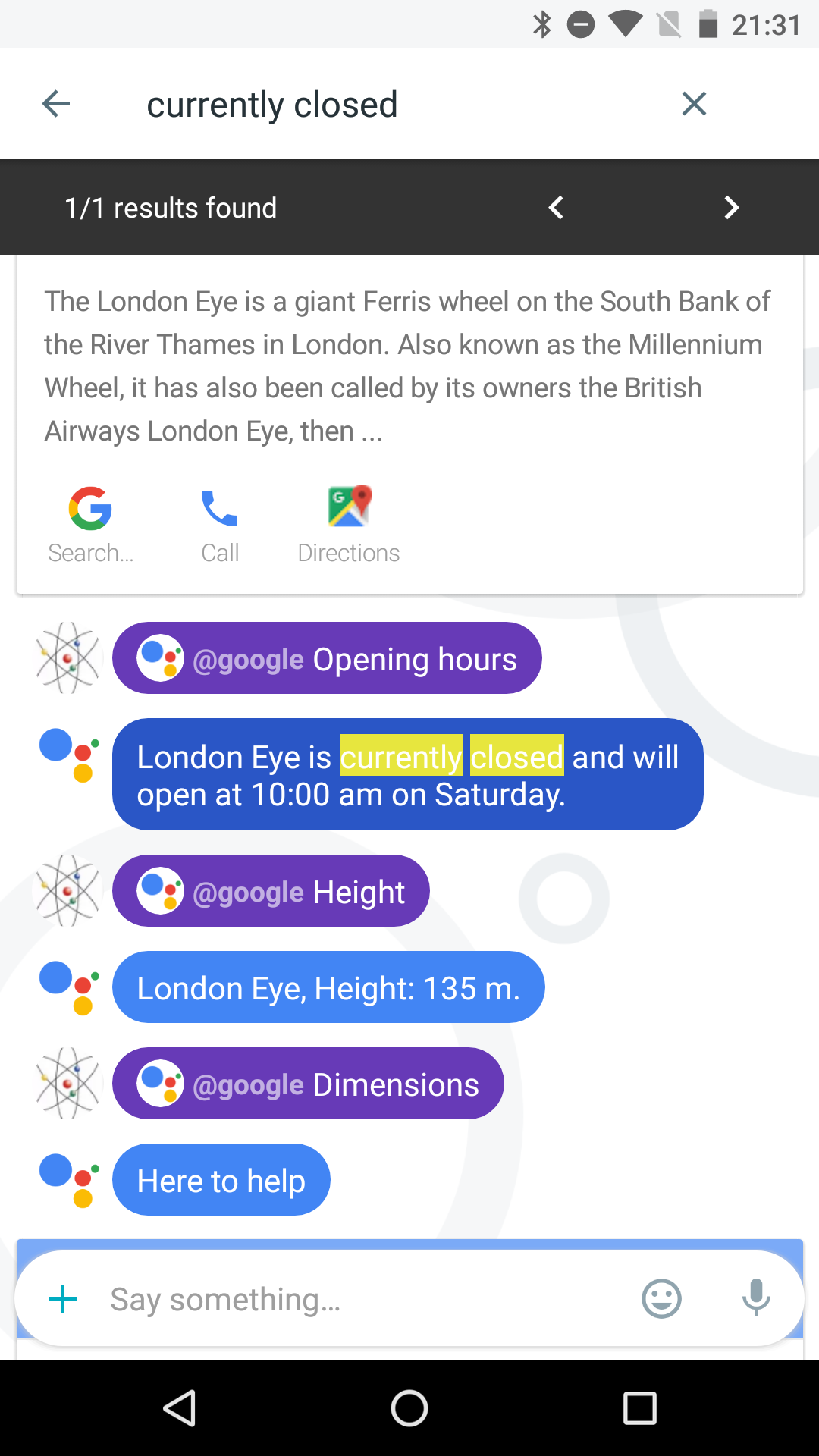The width and height of the screenshot is (819, 1456).
Task: Clear the search with the X button
Action: point(694,104)
